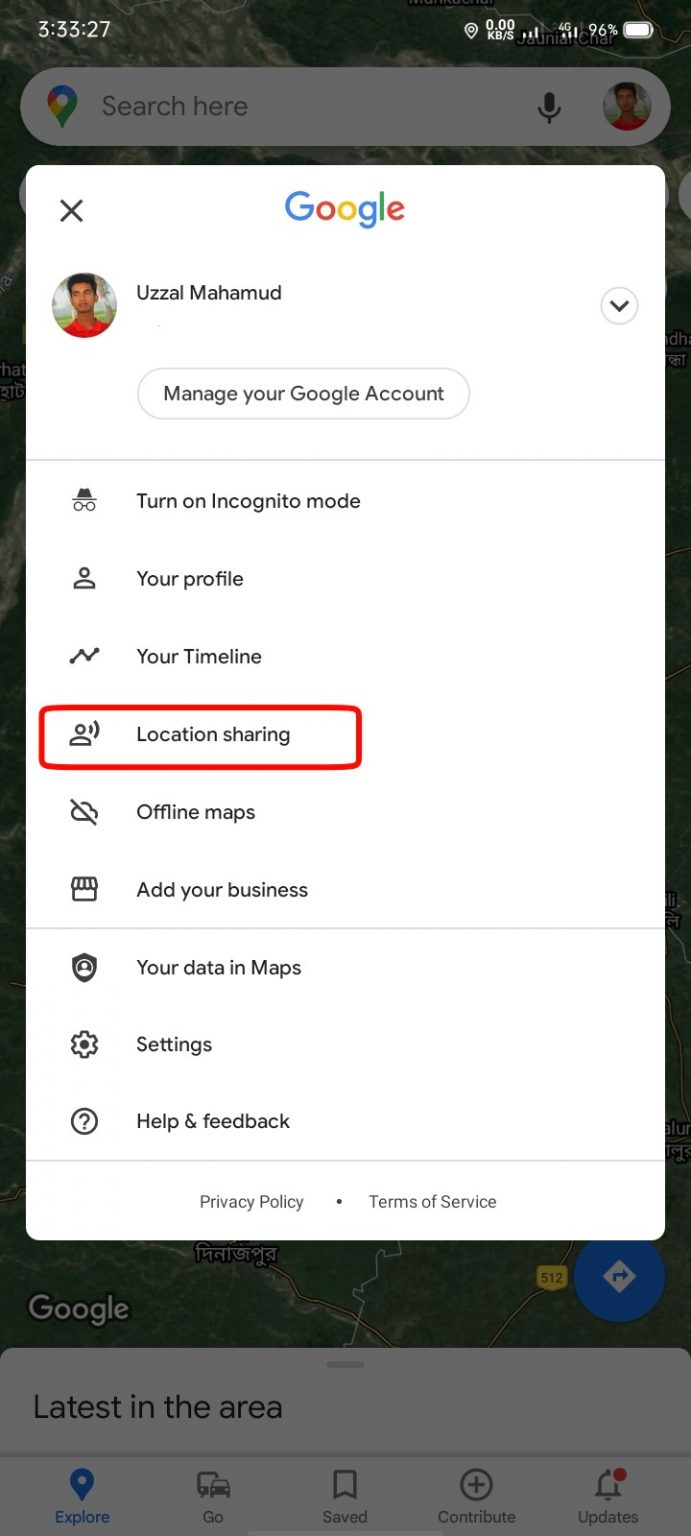Image resolution: width=691 pixels, height=1536 pixels.
Task: Open Location sharing
Action: 345,734
